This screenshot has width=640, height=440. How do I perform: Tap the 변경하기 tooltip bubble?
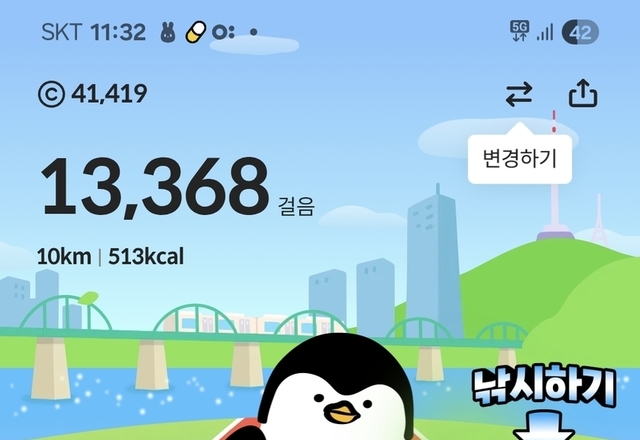[520, 159]
